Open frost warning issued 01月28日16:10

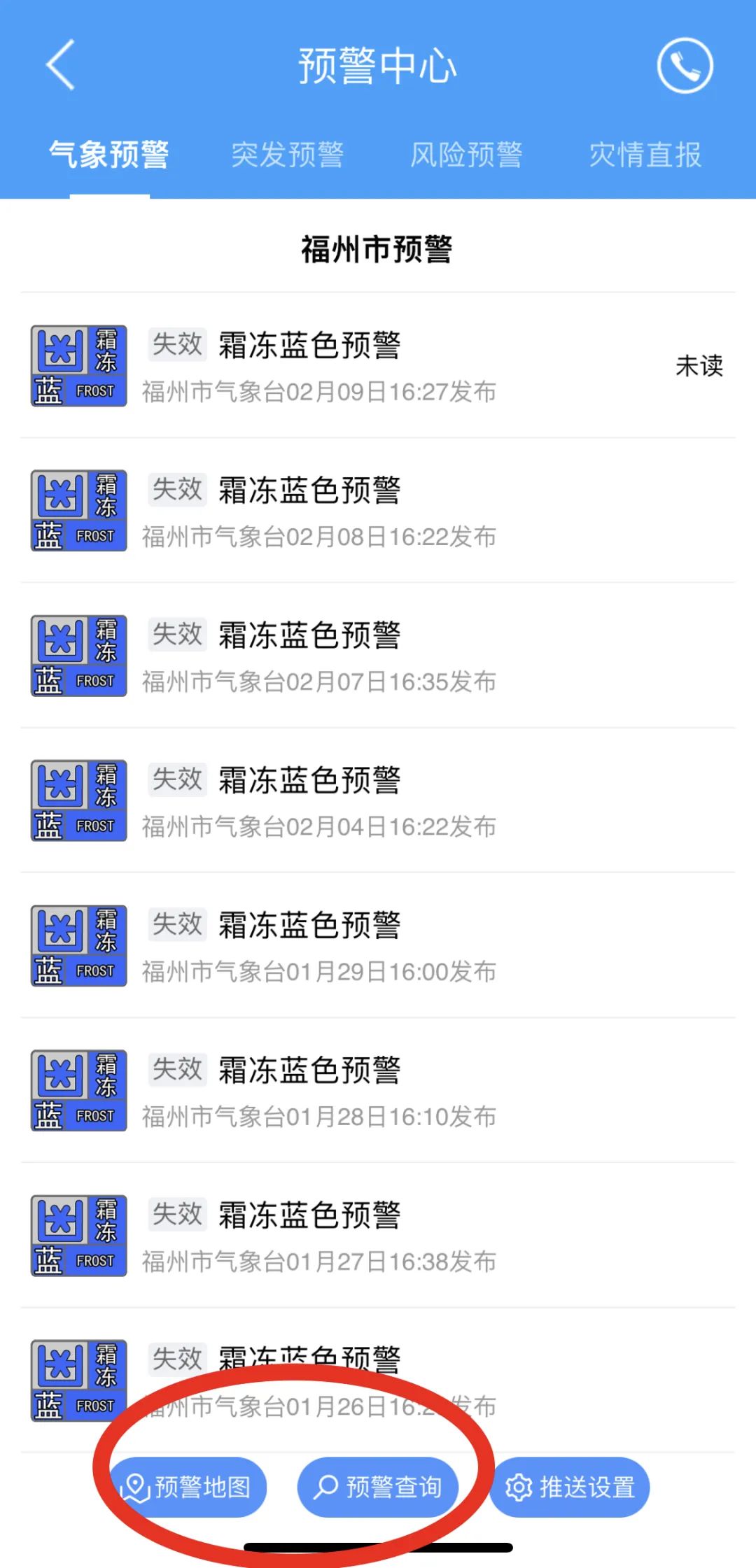[x=378, y=1090]
